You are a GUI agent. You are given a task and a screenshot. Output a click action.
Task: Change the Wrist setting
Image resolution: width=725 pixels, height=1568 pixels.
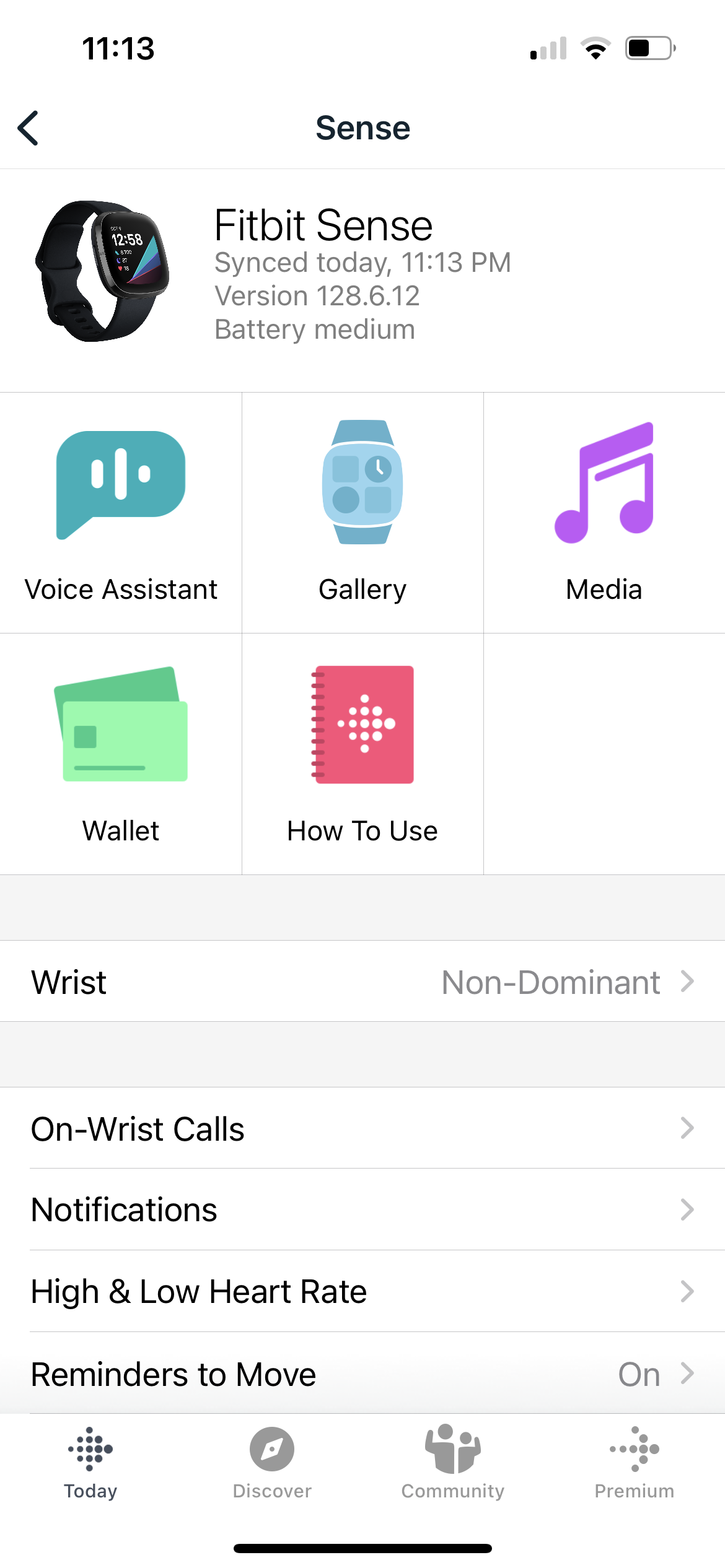[x=362, y=982]
